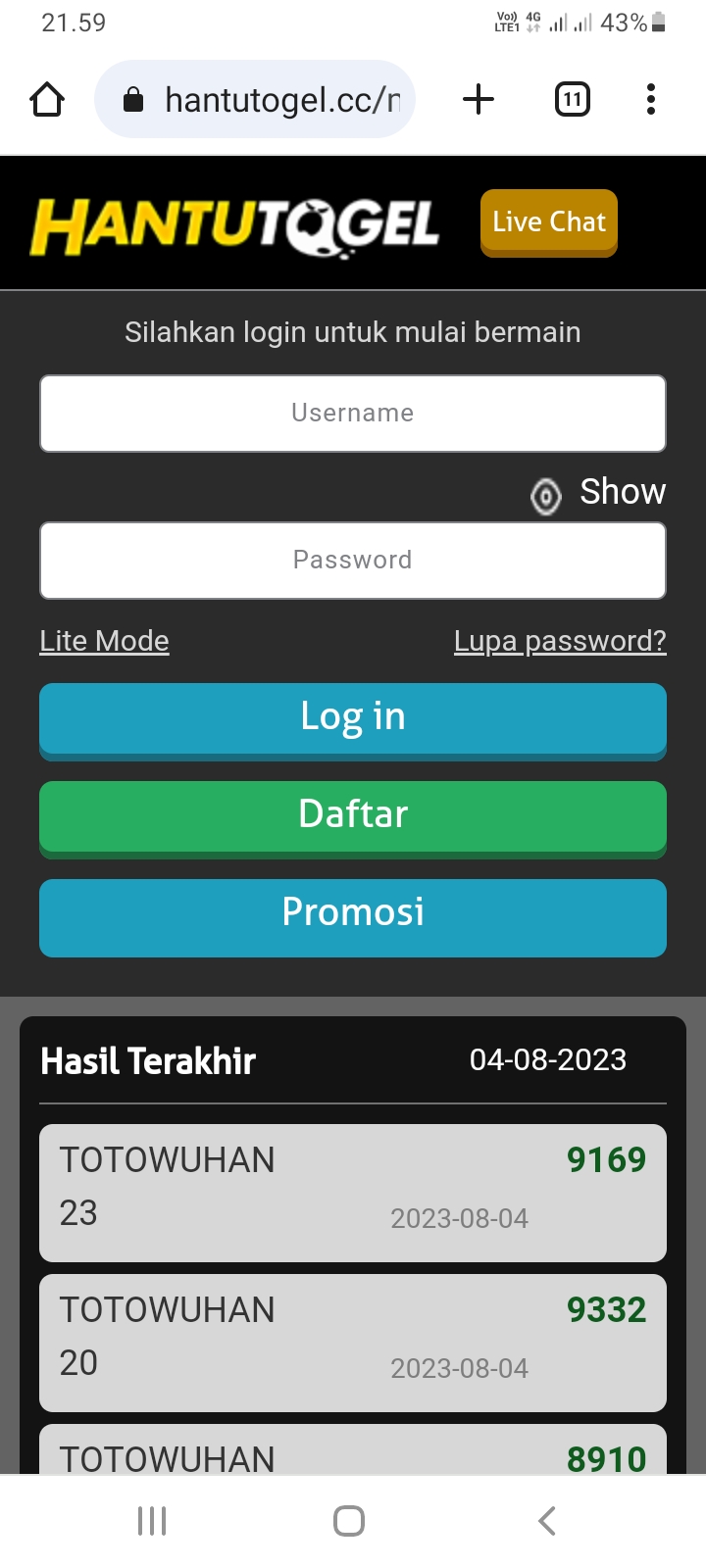Image resolution: width=706 pixels, height=1568 pixels.
Task: Tap the hantutogel.cc address bar
Action: coord(265,99)
